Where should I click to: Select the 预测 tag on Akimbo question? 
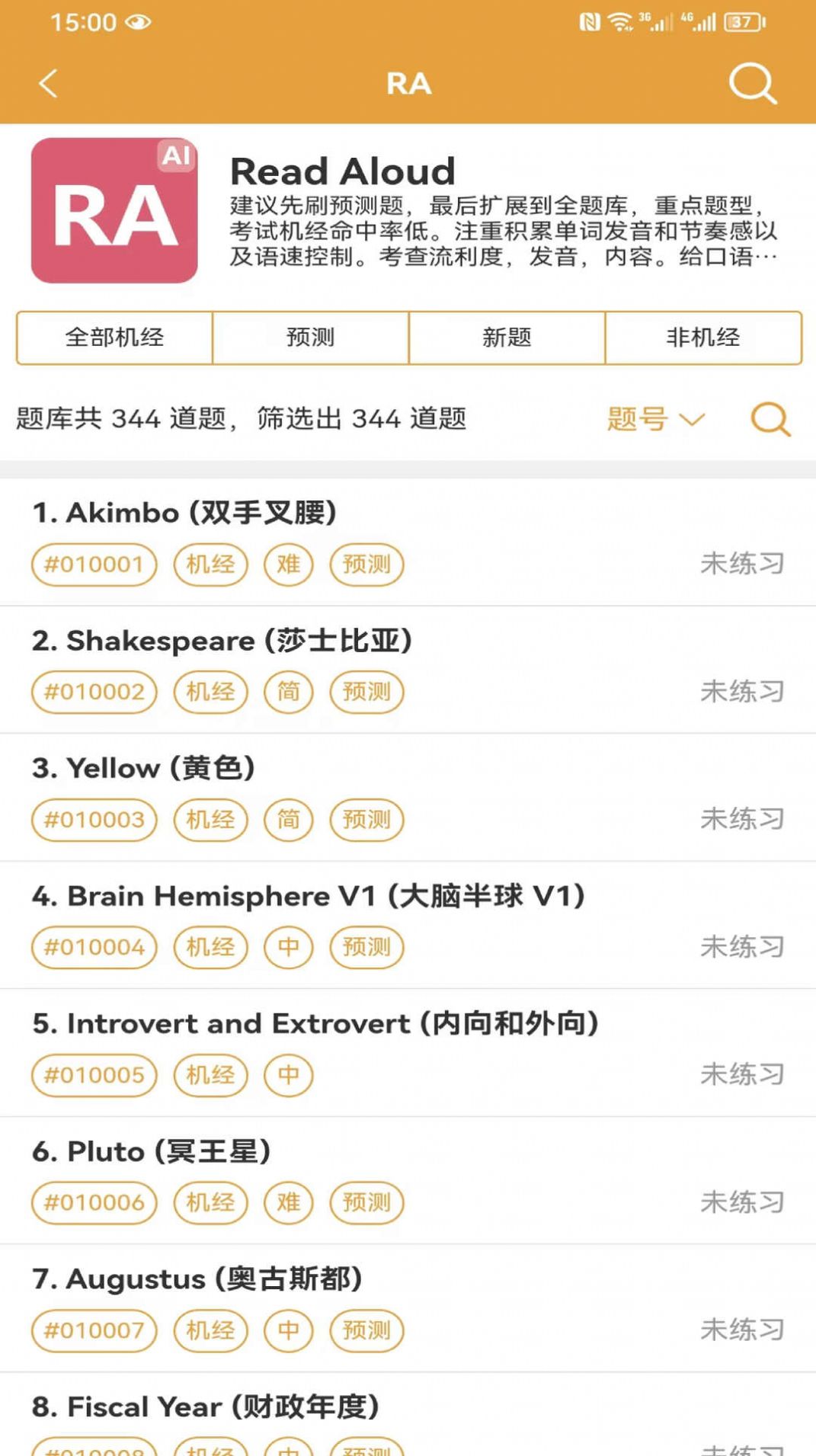coord(366,565)
